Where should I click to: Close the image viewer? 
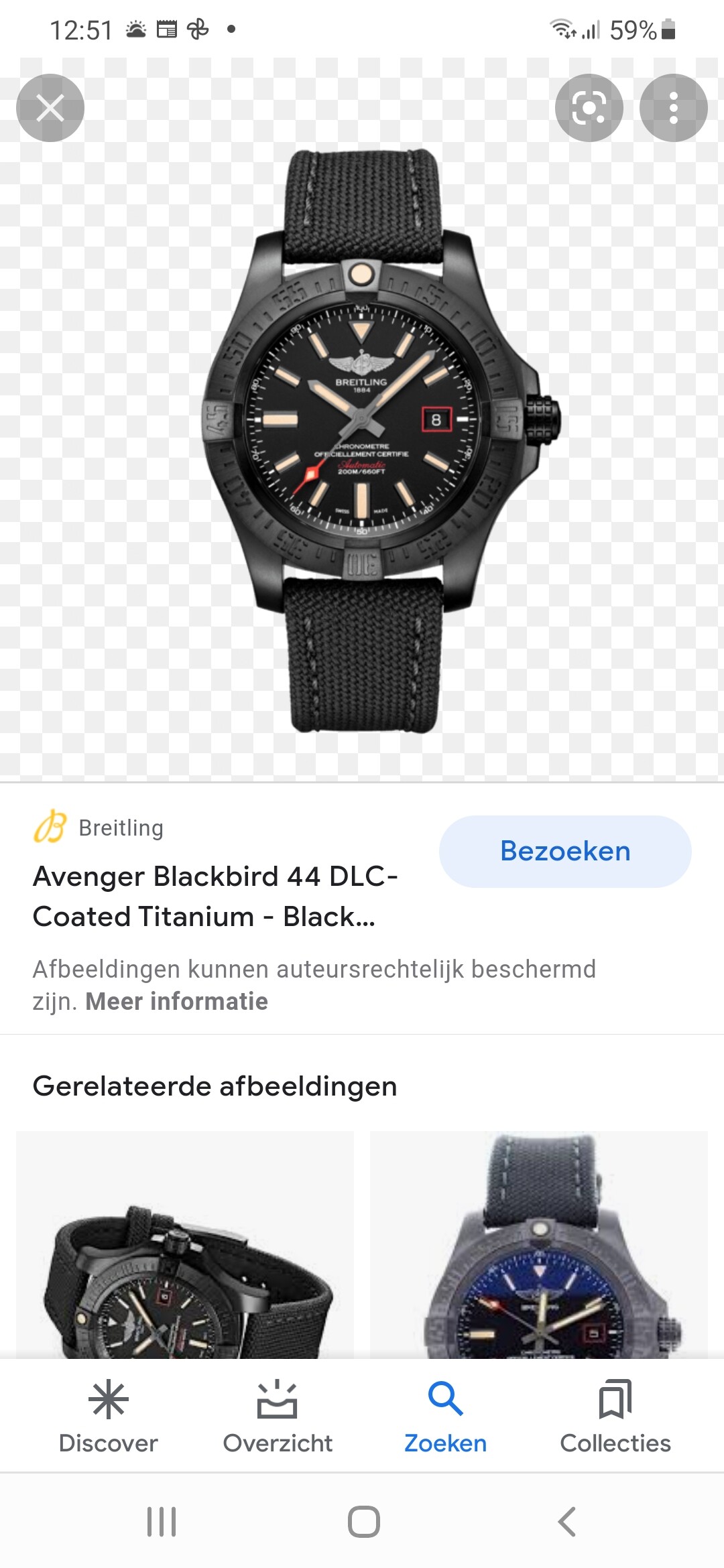click(x=50, y=108)
